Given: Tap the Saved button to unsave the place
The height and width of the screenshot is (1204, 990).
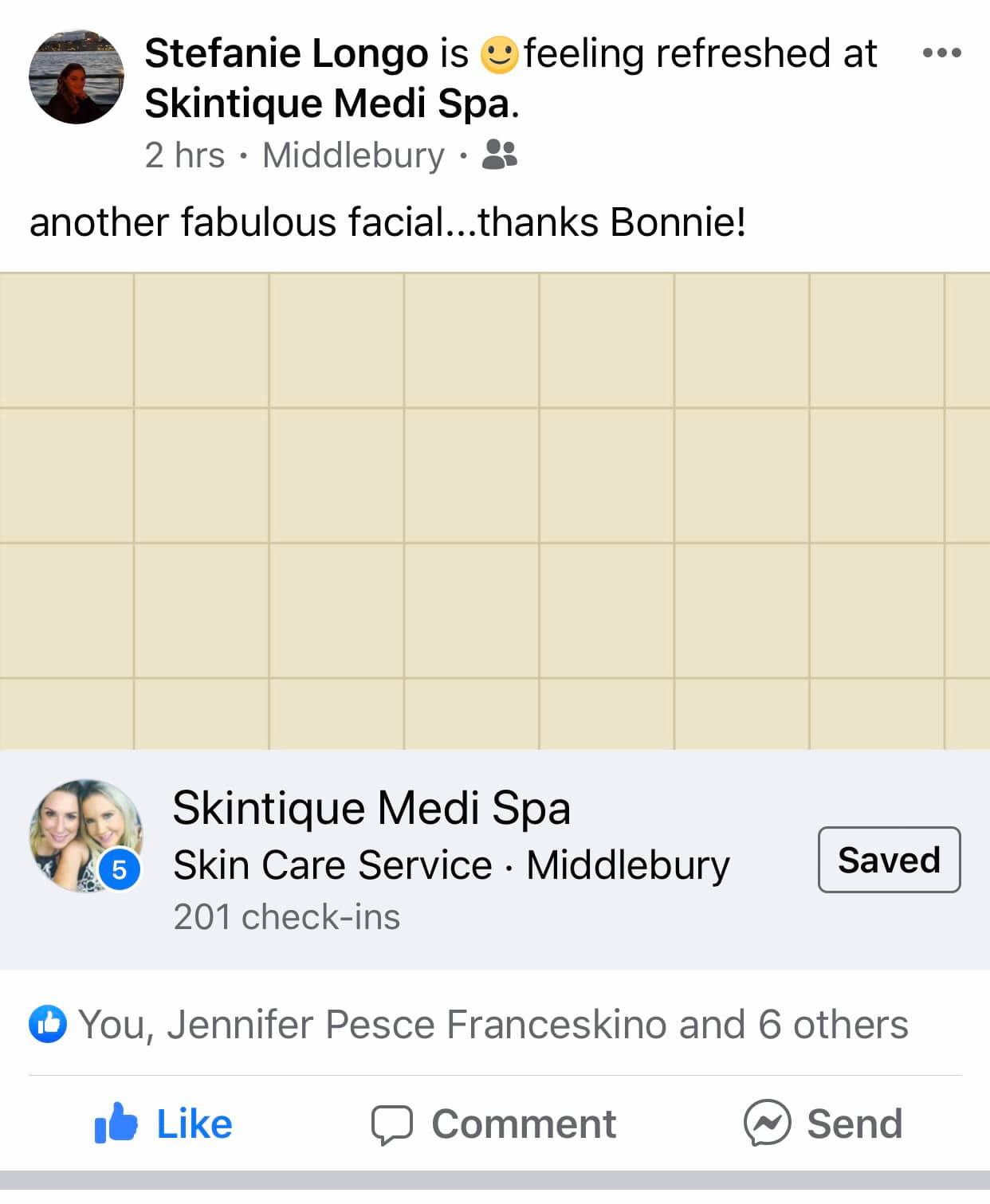Looking at the screenshot, I should click(x=888, y=861).
